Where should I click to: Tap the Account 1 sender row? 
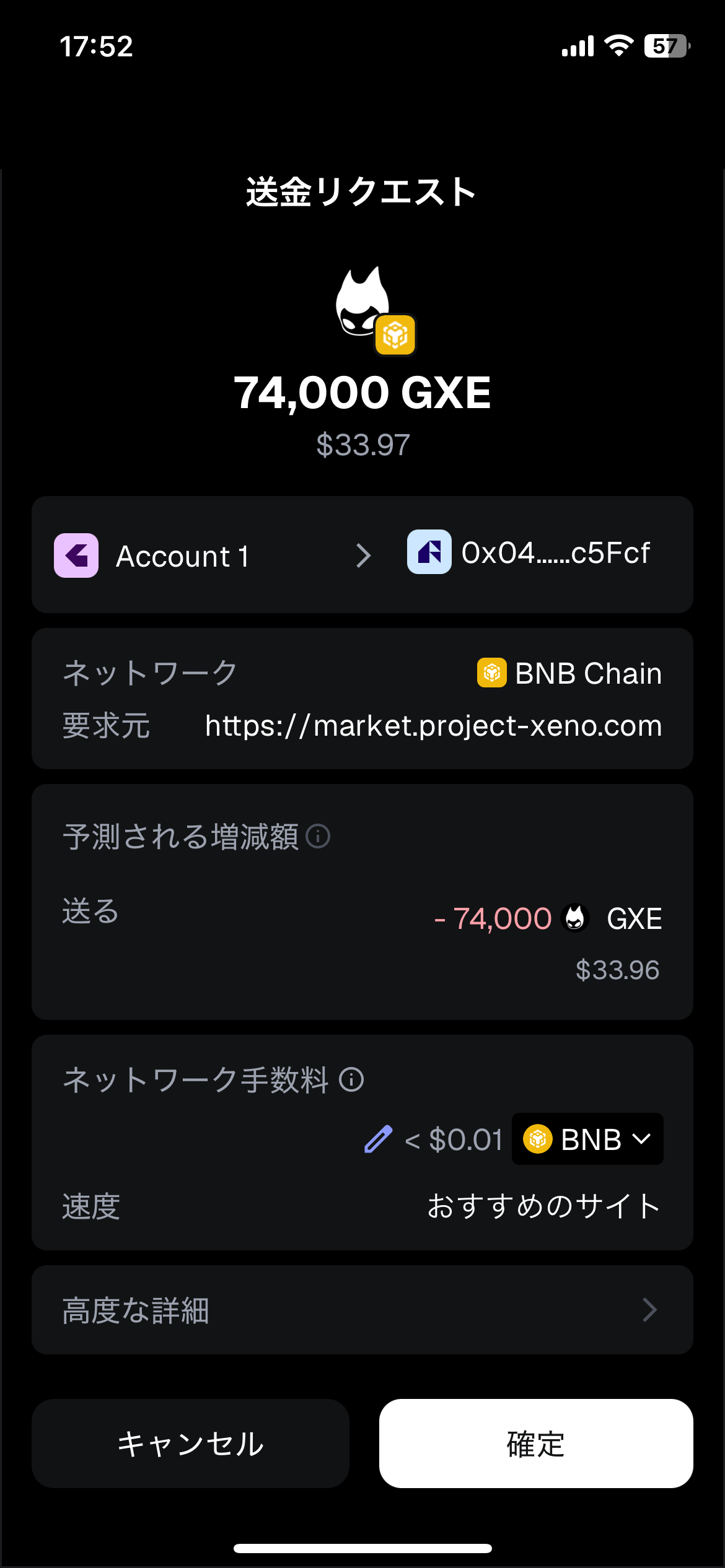pos(183,555)
